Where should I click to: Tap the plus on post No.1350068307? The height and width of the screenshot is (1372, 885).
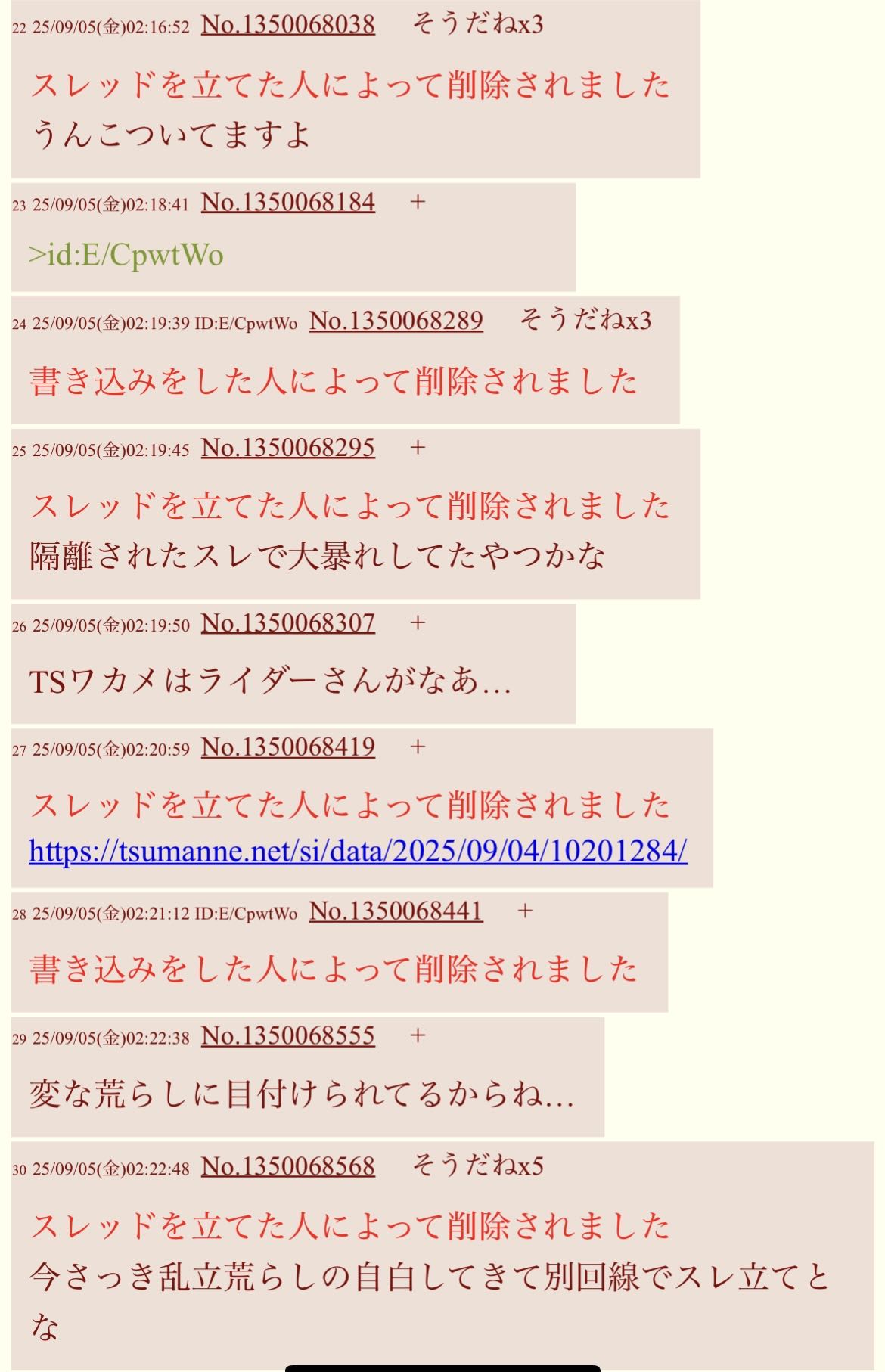(418, 624)
